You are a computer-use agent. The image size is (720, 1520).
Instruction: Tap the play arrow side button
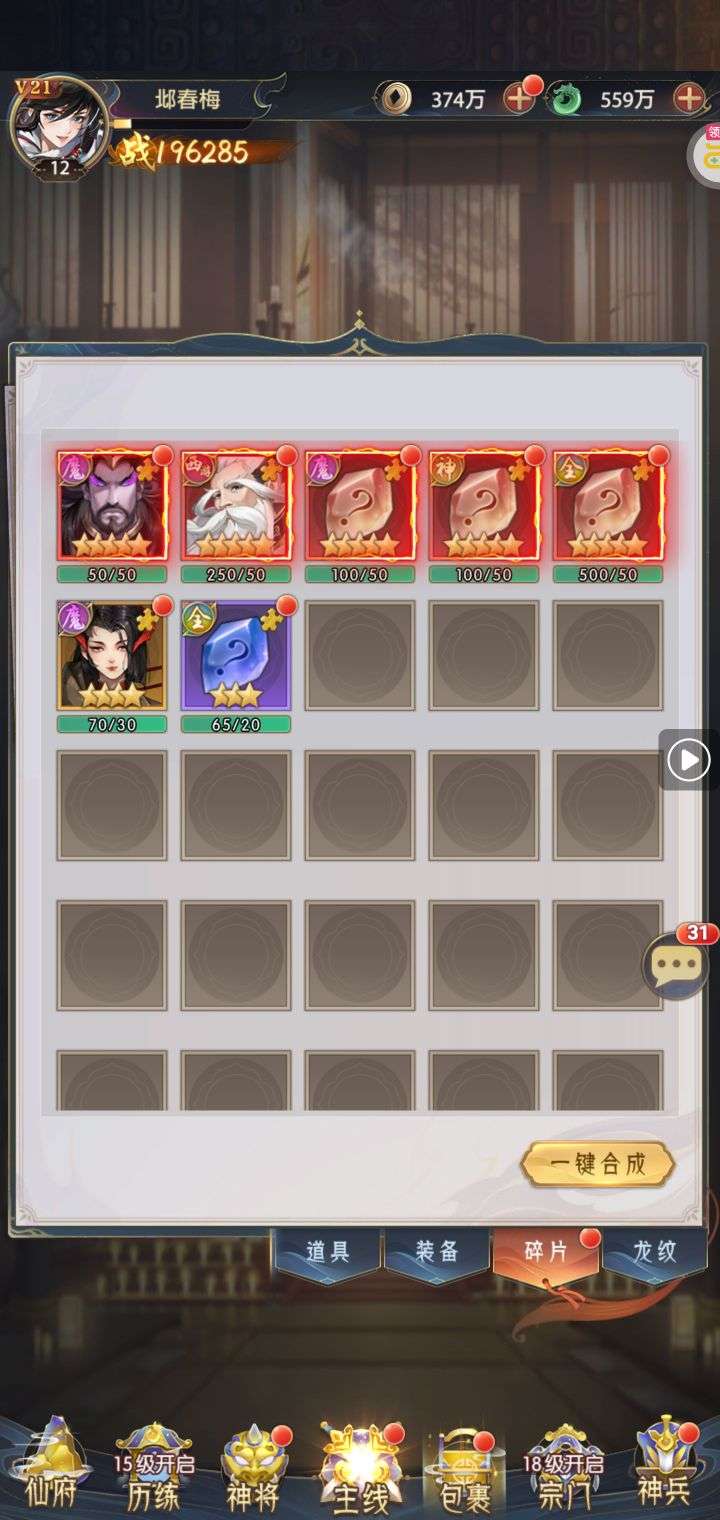[688, 761]
